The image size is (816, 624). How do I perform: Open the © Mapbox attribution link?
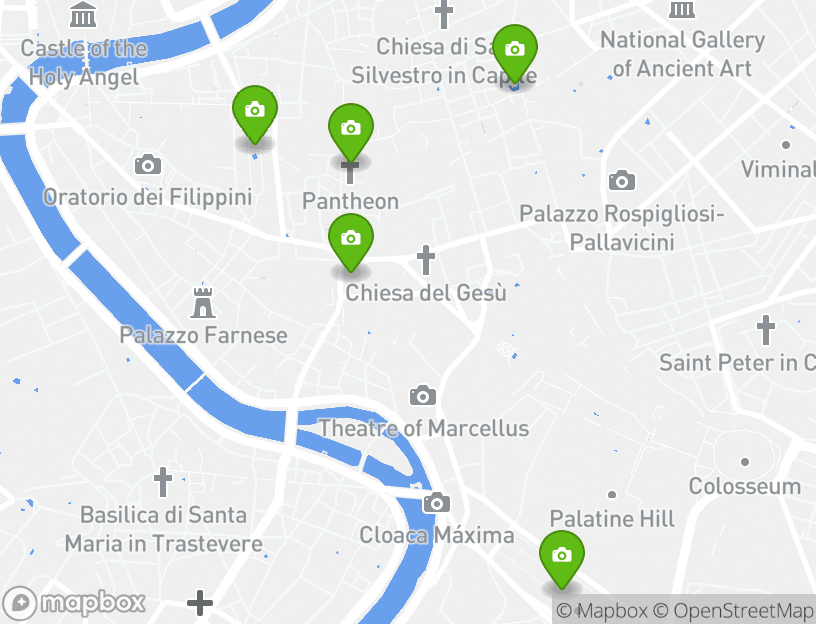tap(602, 610)
